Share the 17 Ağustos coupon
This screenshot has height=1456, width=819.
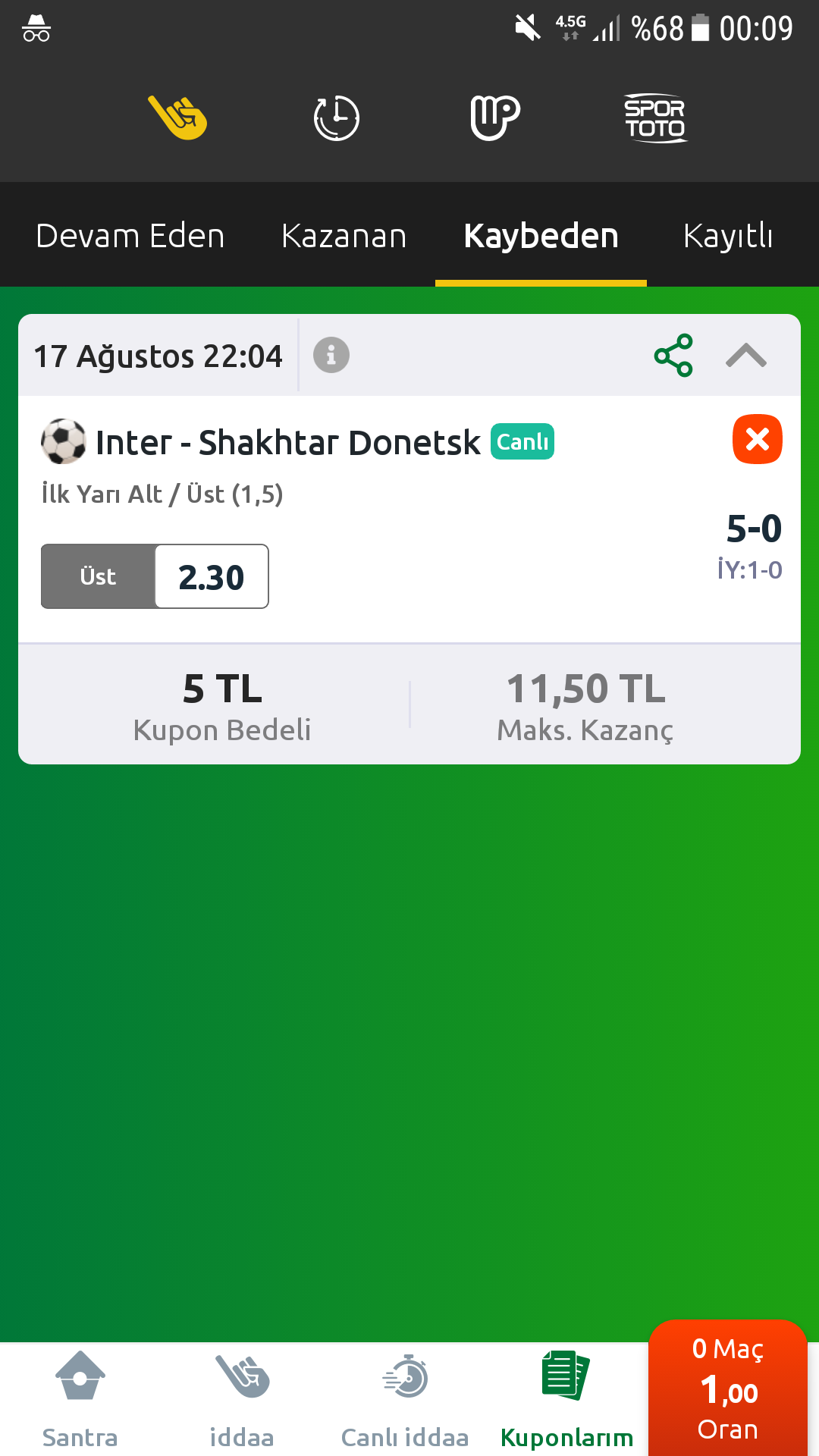pos(673,355)
